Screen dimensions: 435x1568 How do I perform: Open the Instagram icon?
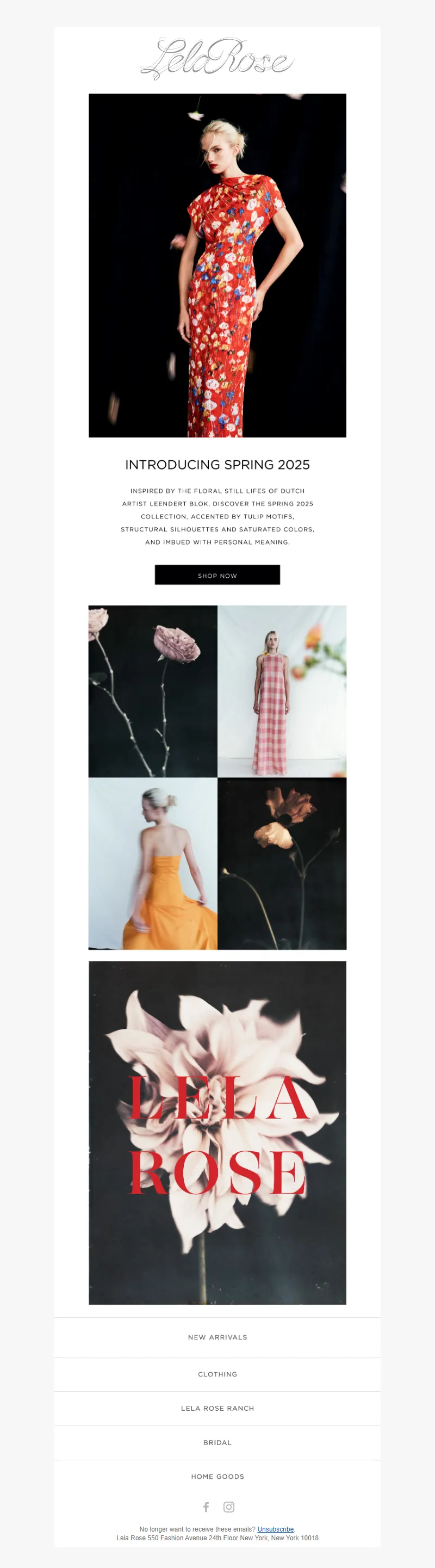[229, 1507]
